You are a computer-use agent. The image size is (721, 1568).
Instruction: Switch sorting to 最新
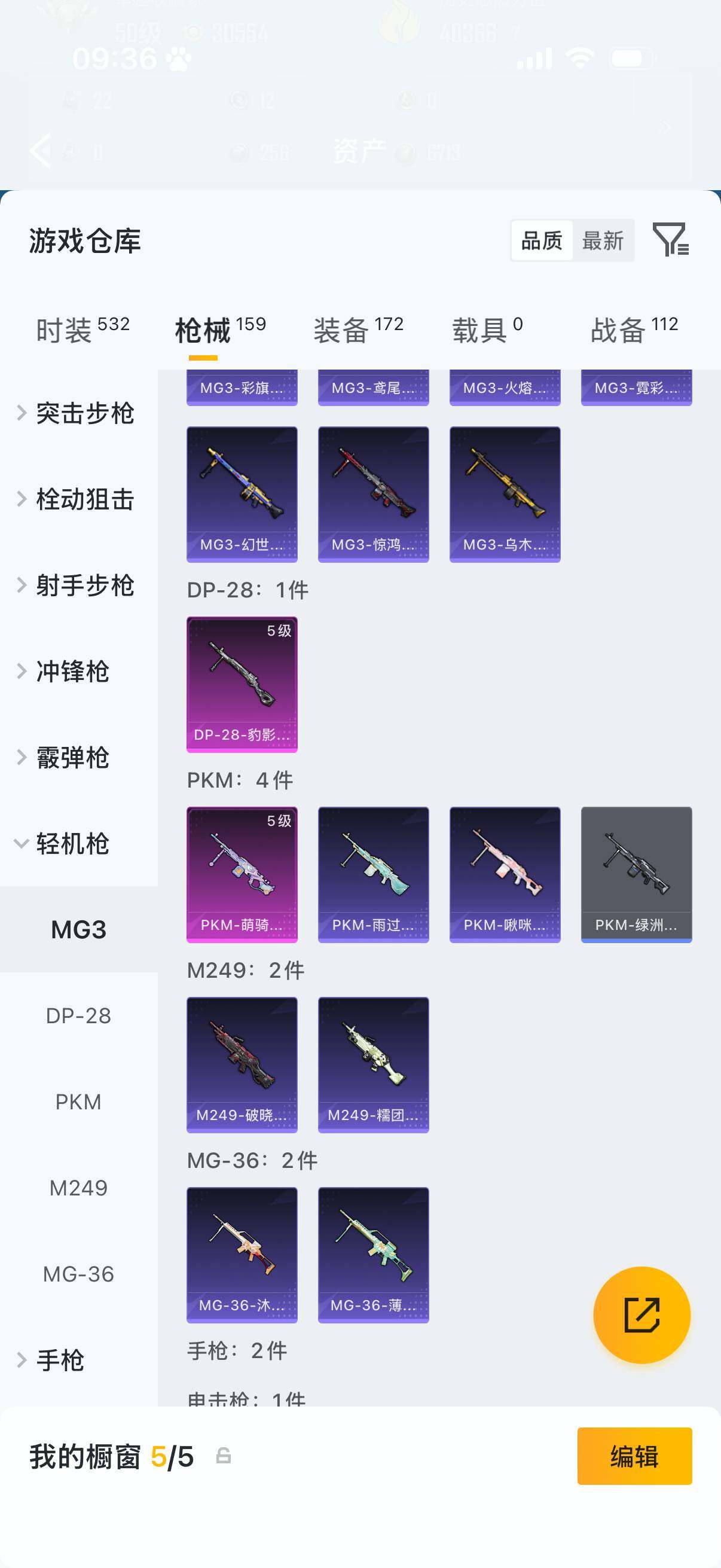(x=603, y=240)
